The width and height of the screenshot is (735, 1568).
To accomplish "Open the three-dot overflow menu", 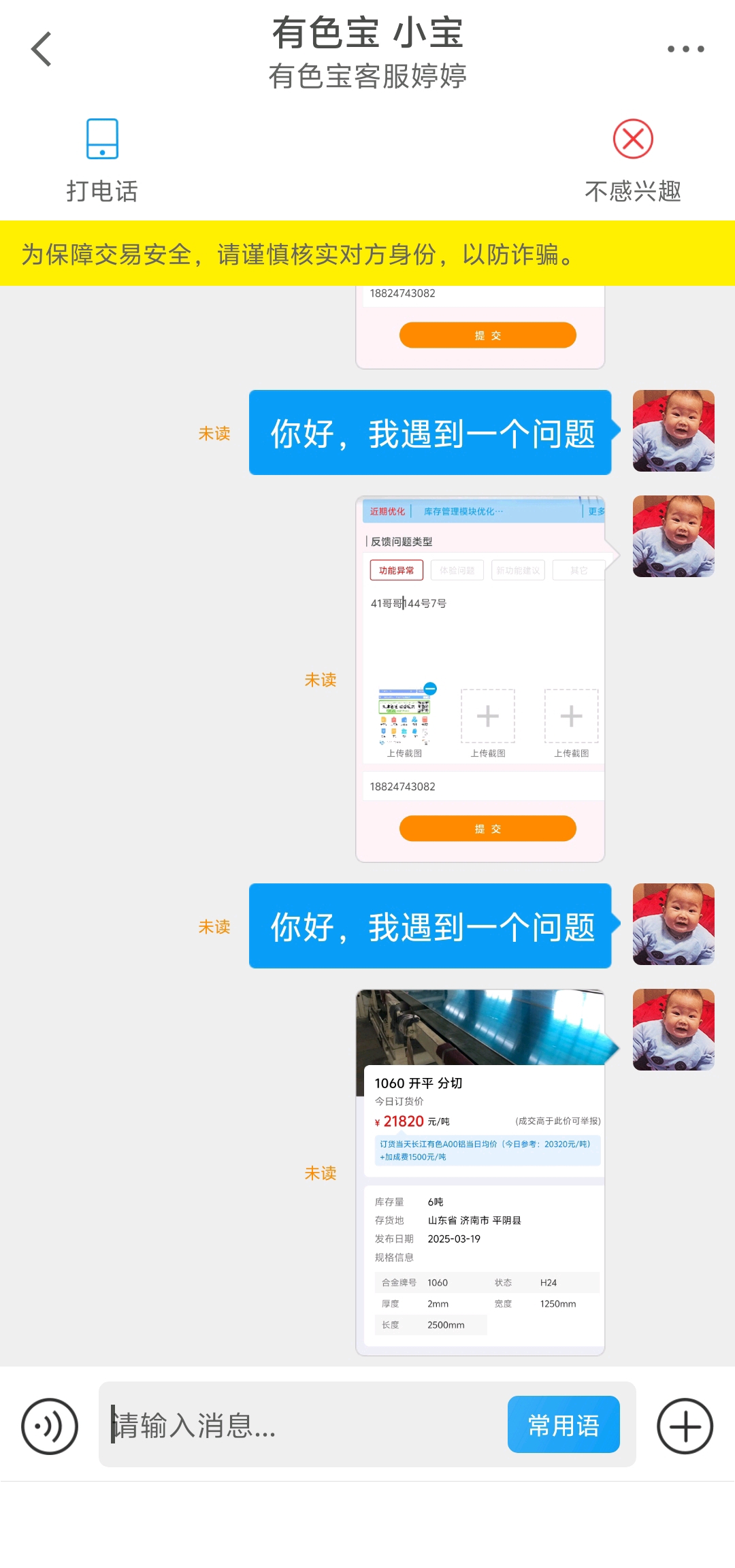I will pos(685,49).
